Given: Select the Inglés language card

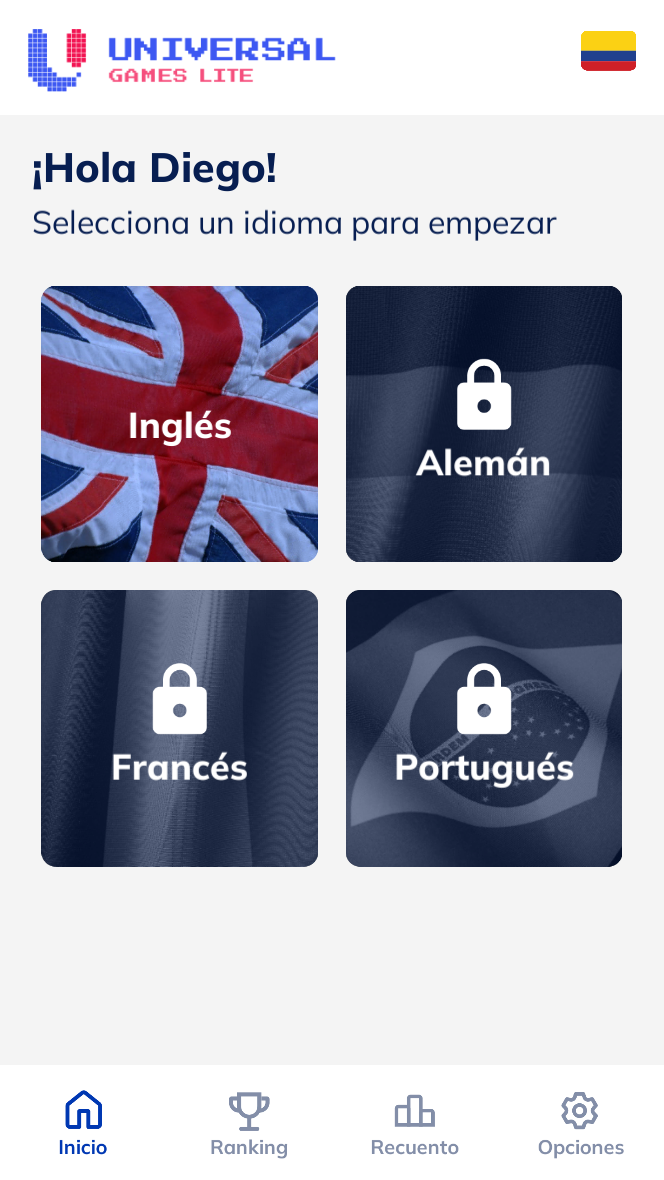Looking at the screenshot, I should (x=179, y=424).
